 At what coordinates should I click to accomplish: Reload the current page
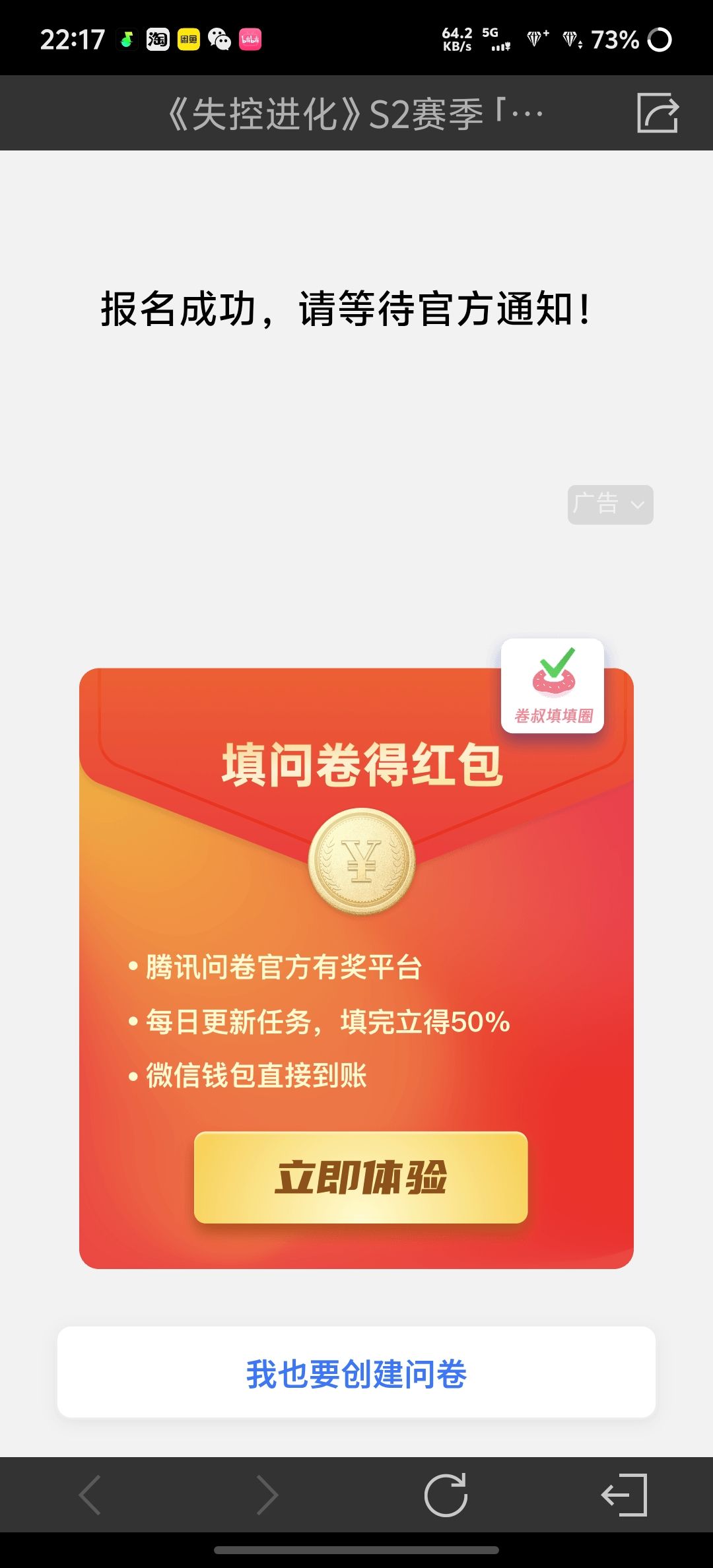pos(446,1495)
